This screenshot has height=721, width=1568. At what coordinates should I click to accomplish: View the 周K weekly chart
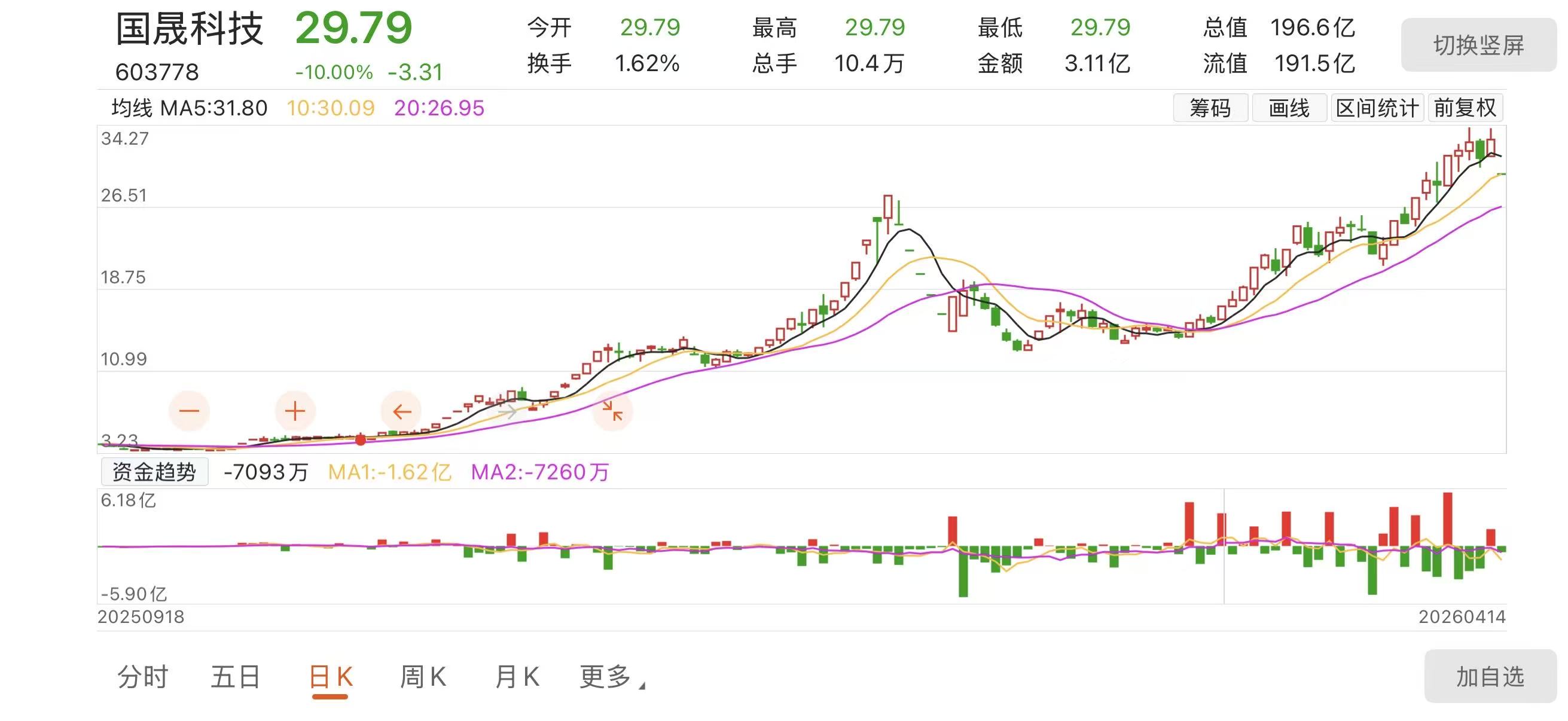(x=423, y=677)
